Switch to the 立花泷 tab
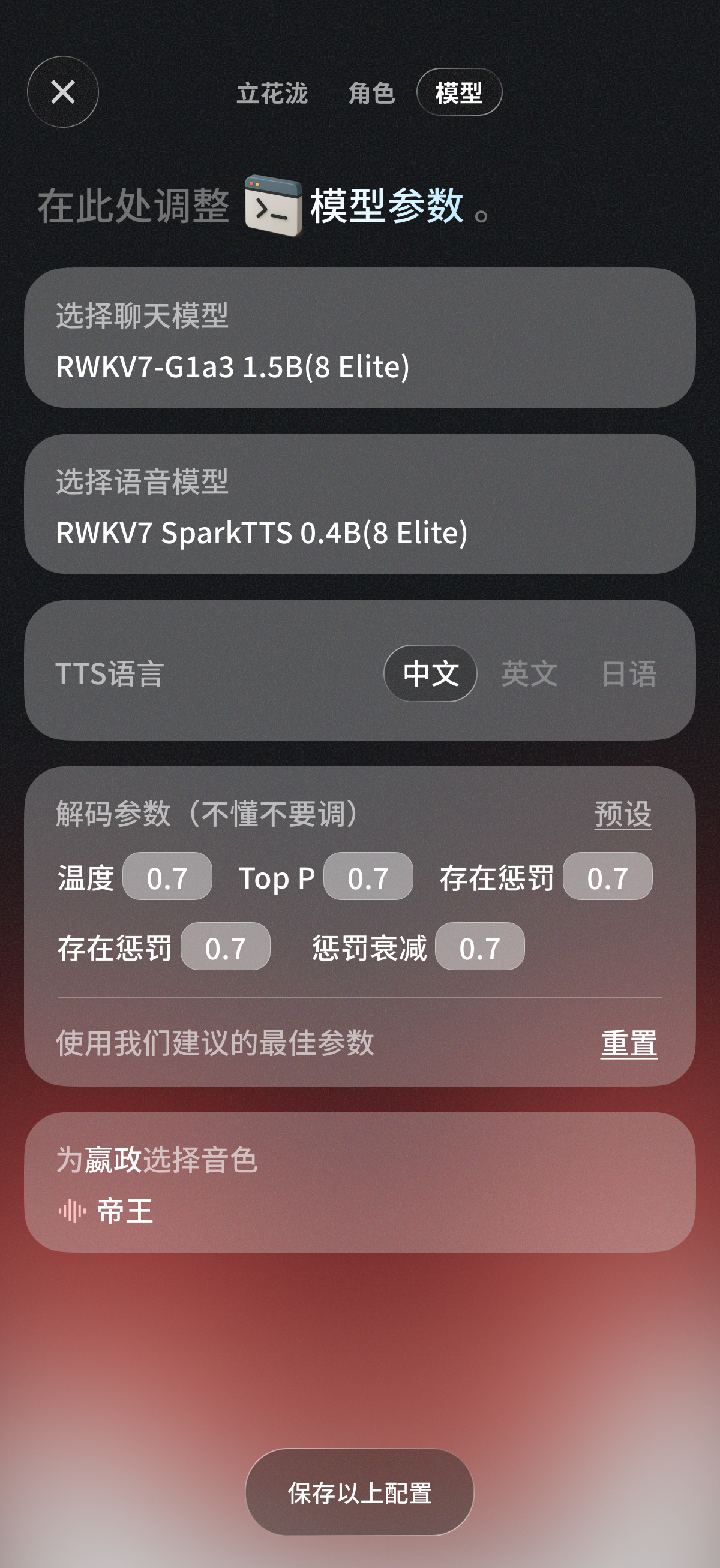 point(272,93)
